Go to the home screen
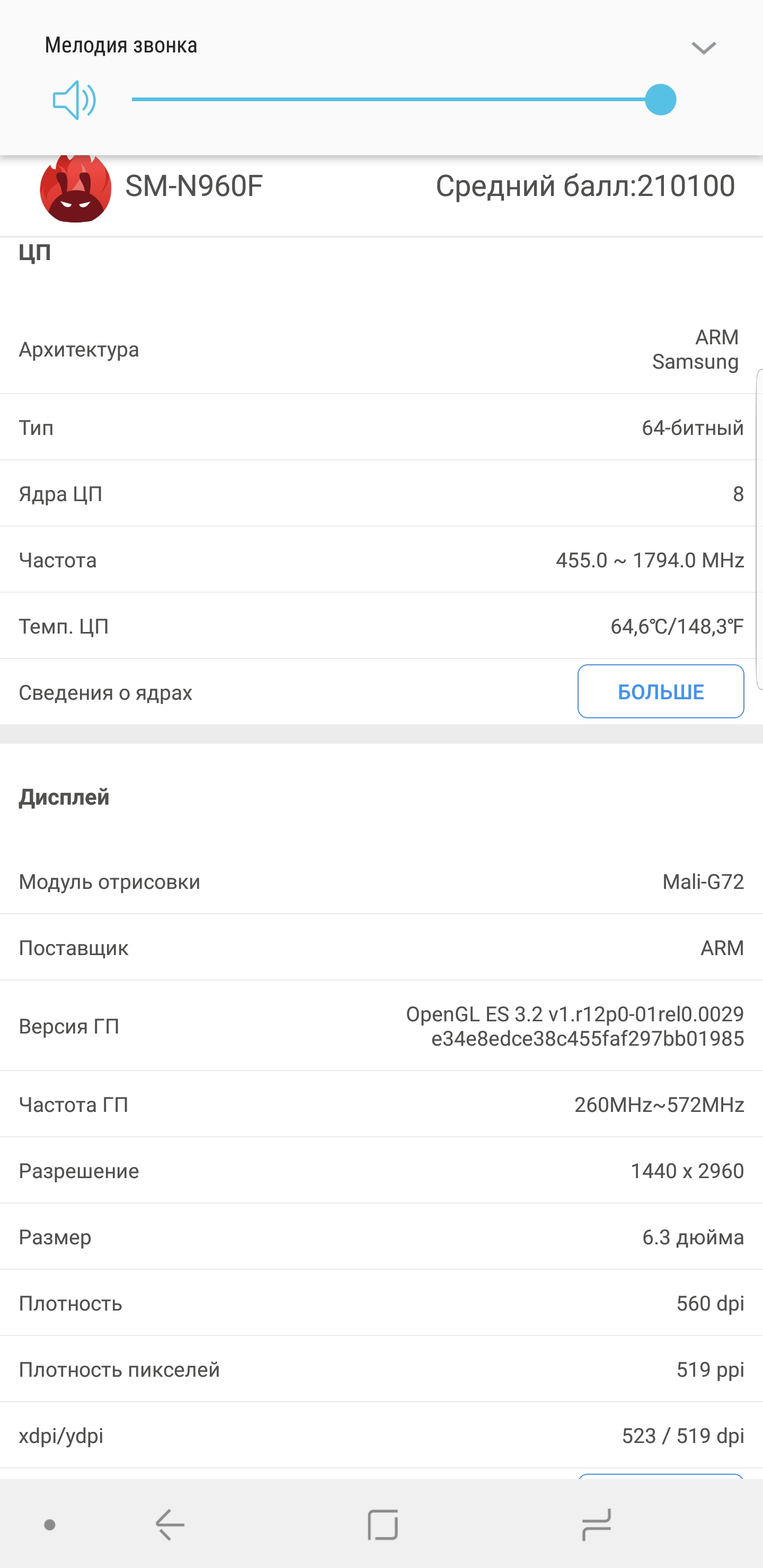Image resolution: width=763 pixels, height=1568 pixels. click(x=383, y=1524)
